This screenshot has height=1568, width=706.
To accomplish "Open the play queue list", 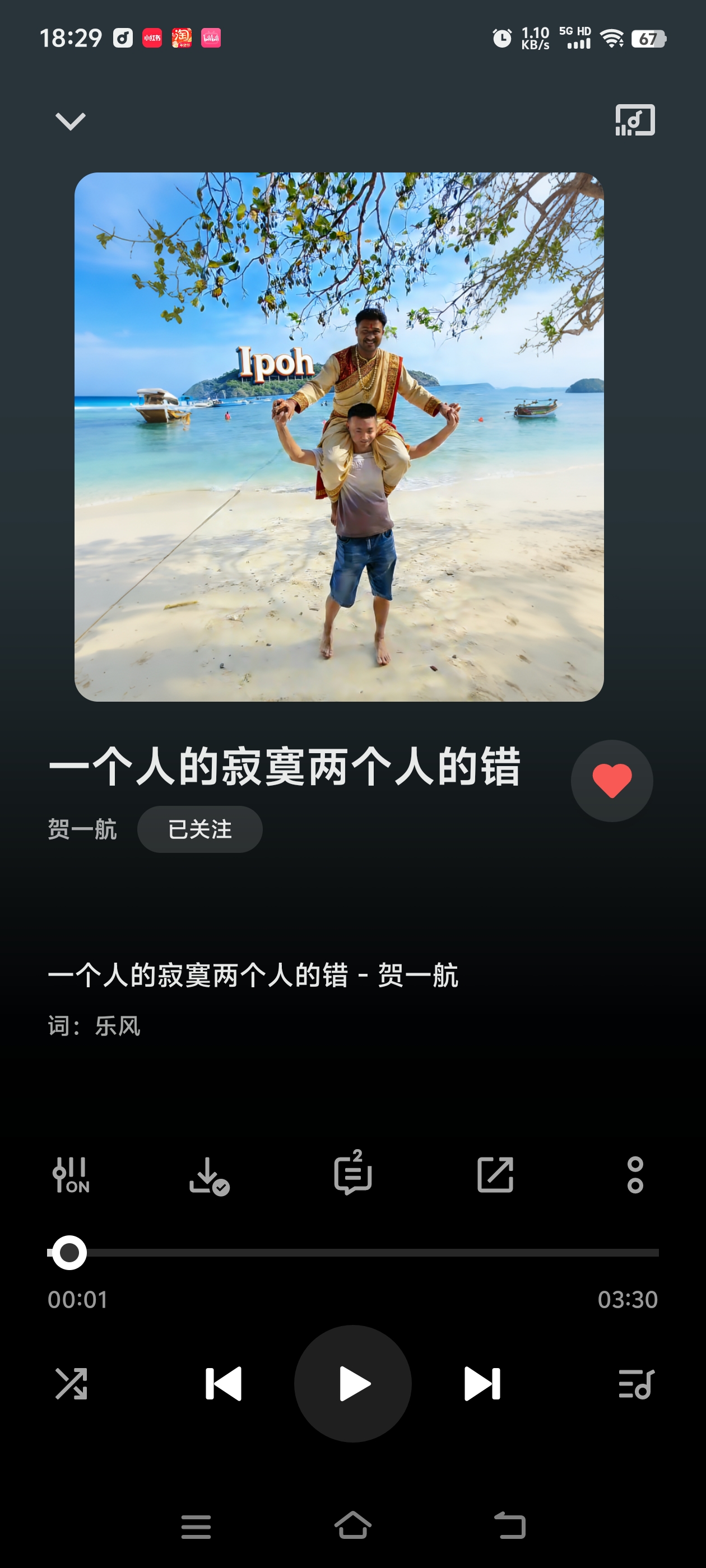I will (636, 1384).
